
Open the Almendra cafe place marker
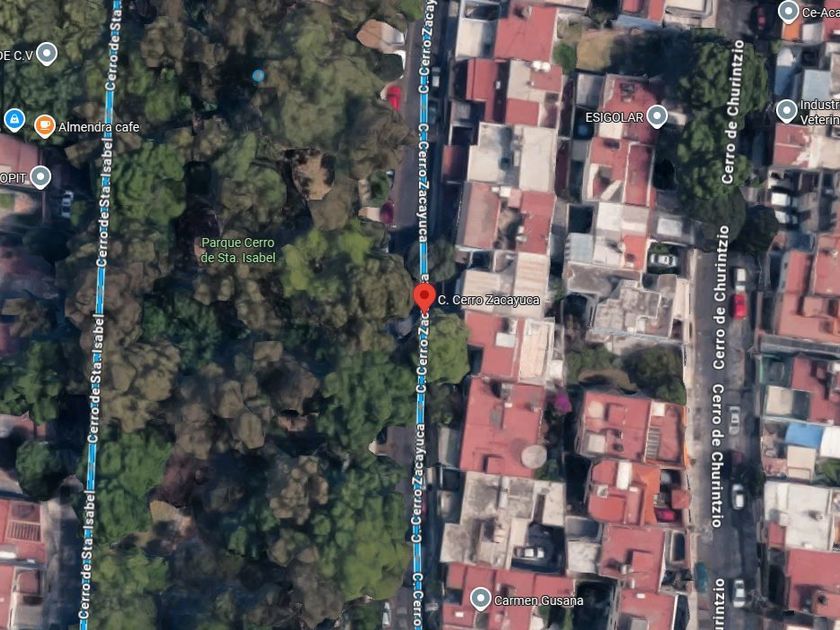click(44, 126)
